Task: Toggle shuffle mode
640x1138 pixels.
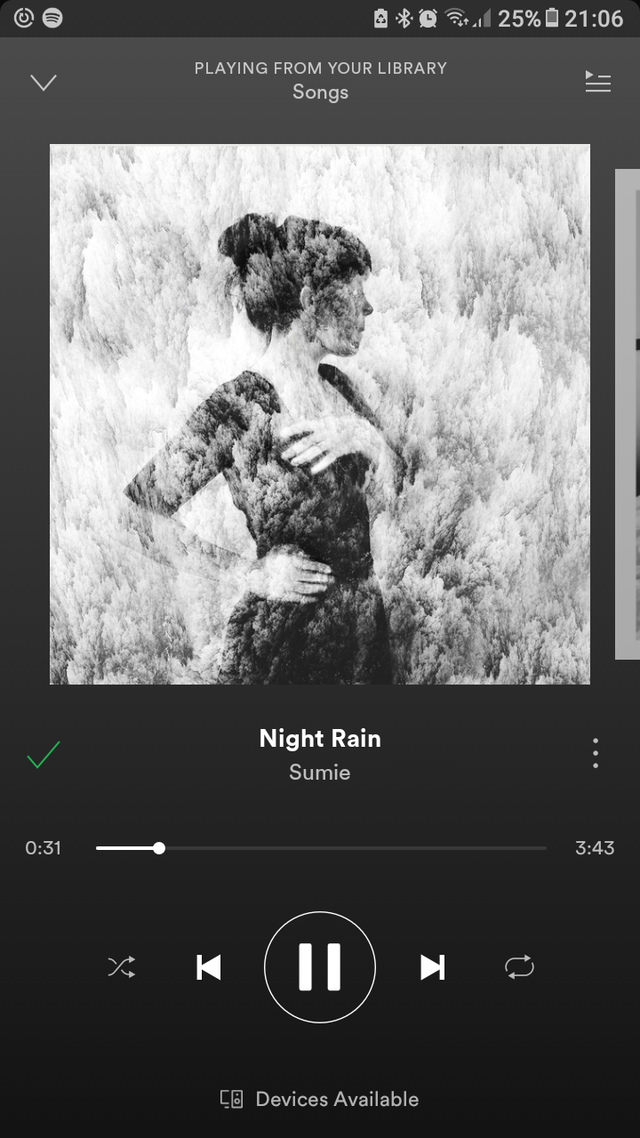Action: pos(122,967)
